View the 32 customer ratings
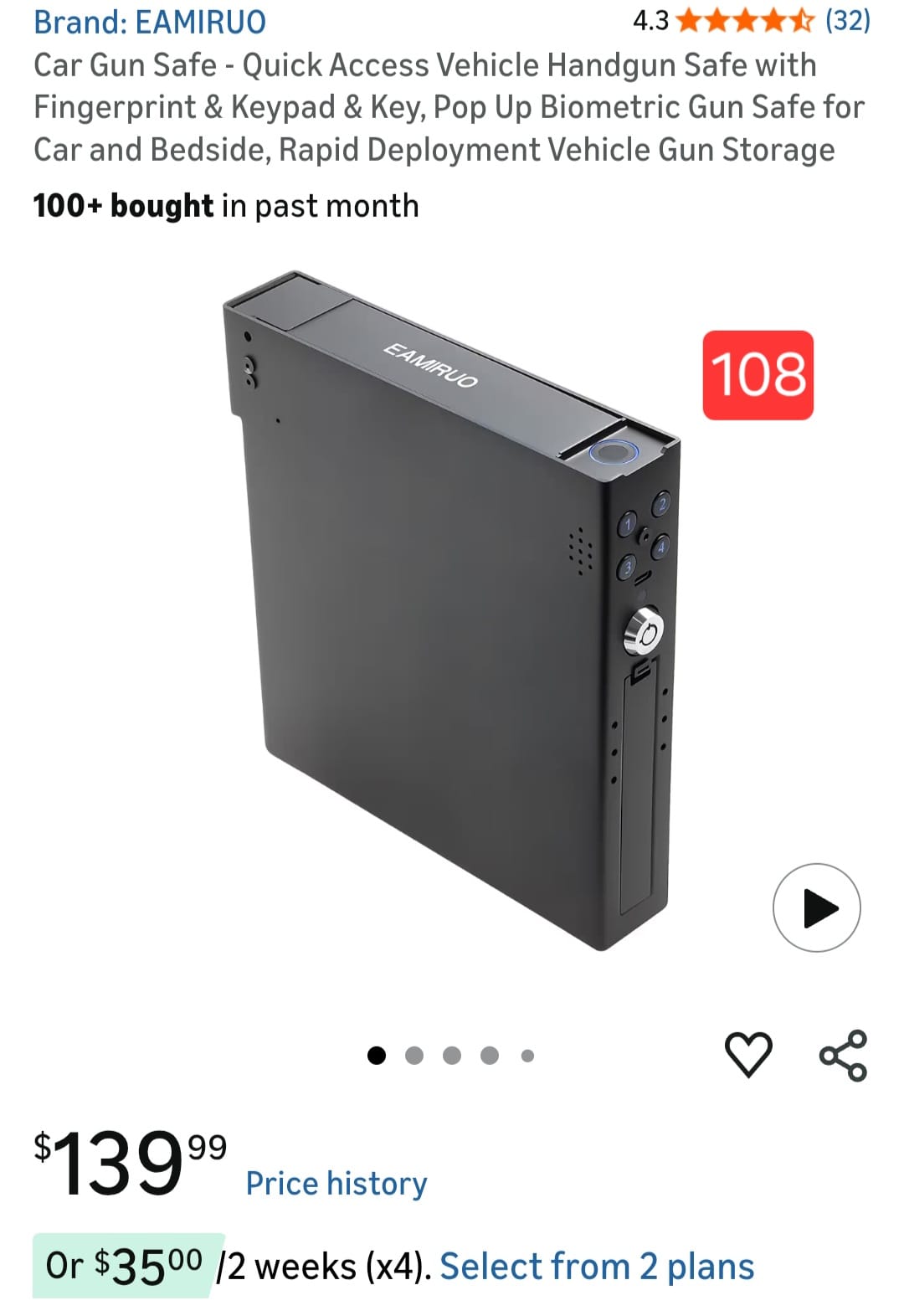Image resolution: width=904 pixels, height=1316 pixels. pyautogui.click(x=847, y=20)
